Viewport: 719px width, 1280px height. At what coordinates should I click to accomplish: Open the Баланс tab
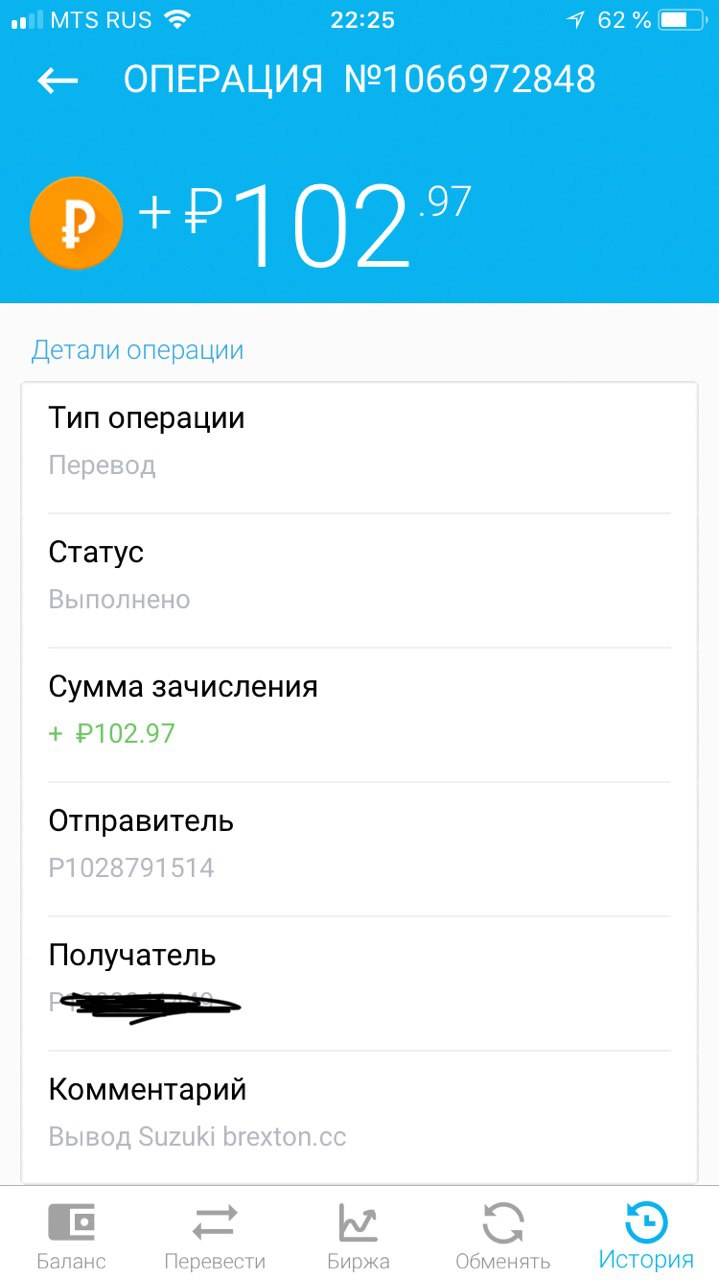click(x=71, y=1236)
